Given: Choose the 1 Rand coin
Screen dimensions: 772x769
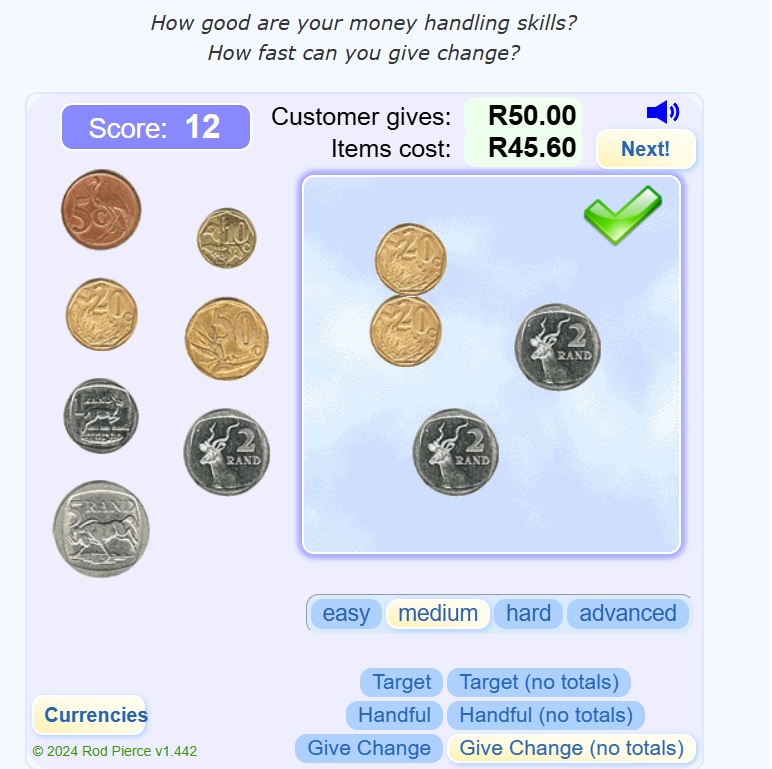Looking at the screenshot, I should (101, 415).
